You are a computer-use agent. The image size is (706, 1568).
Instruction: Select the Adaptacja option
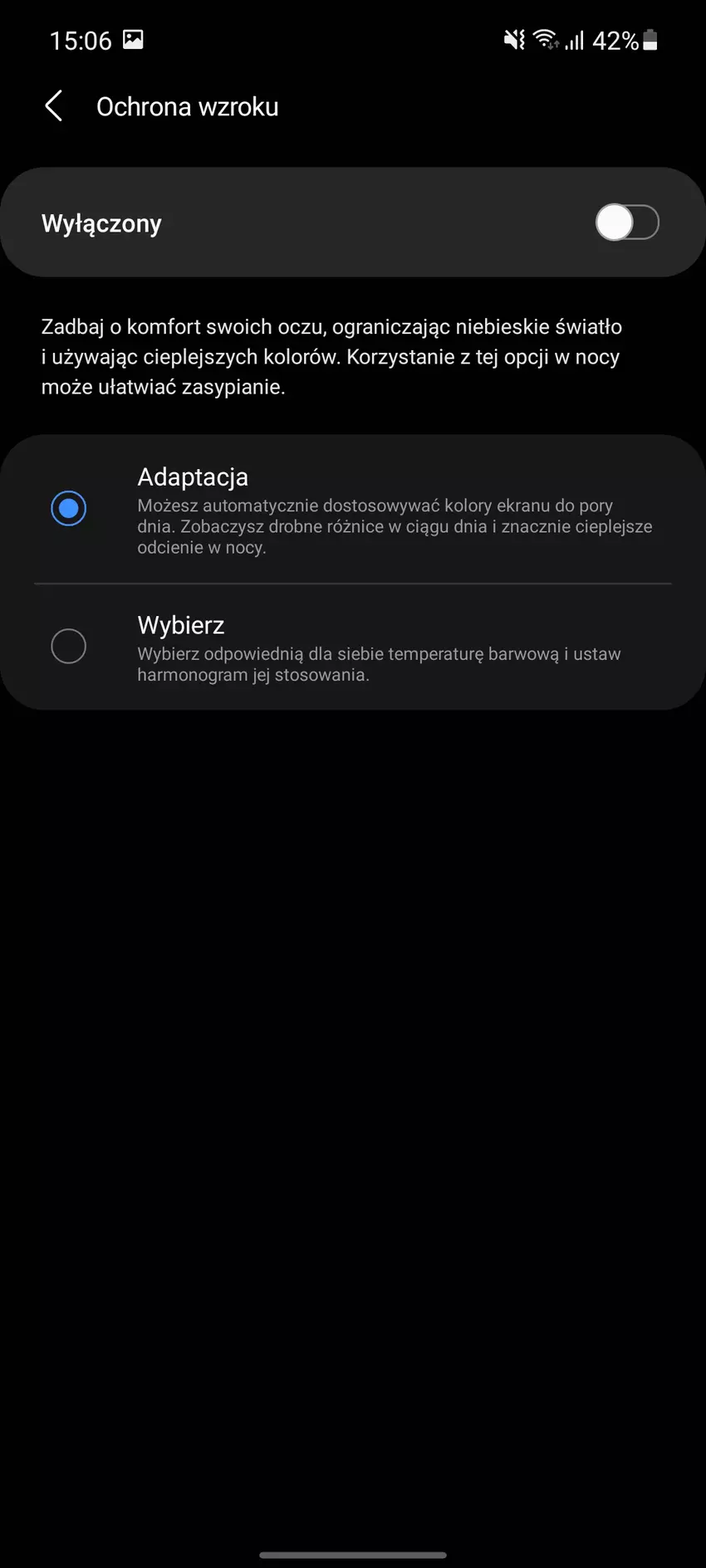[69, 508]
